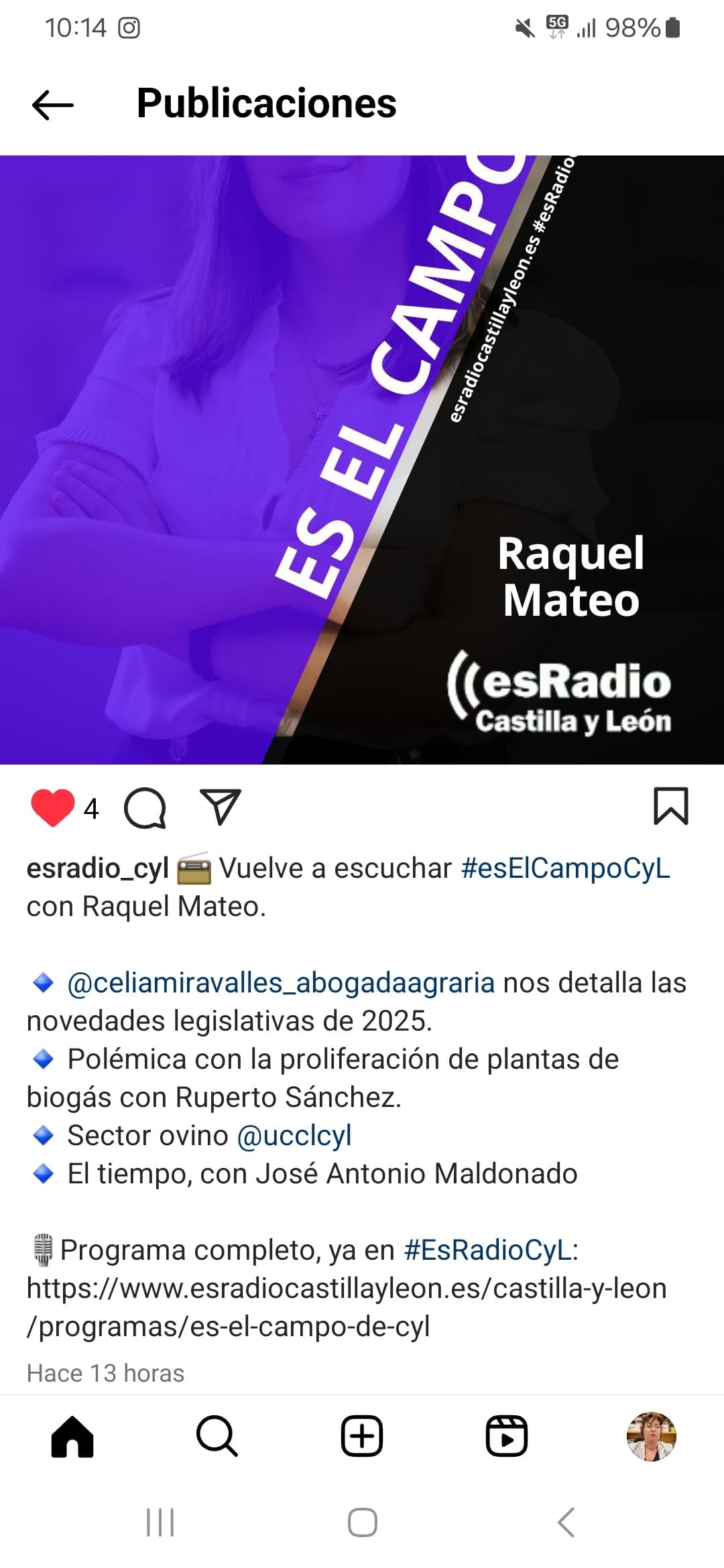Go to the Home feed tab
The width and height of the screenshot is (724, 1568).
click(72, 1436)
